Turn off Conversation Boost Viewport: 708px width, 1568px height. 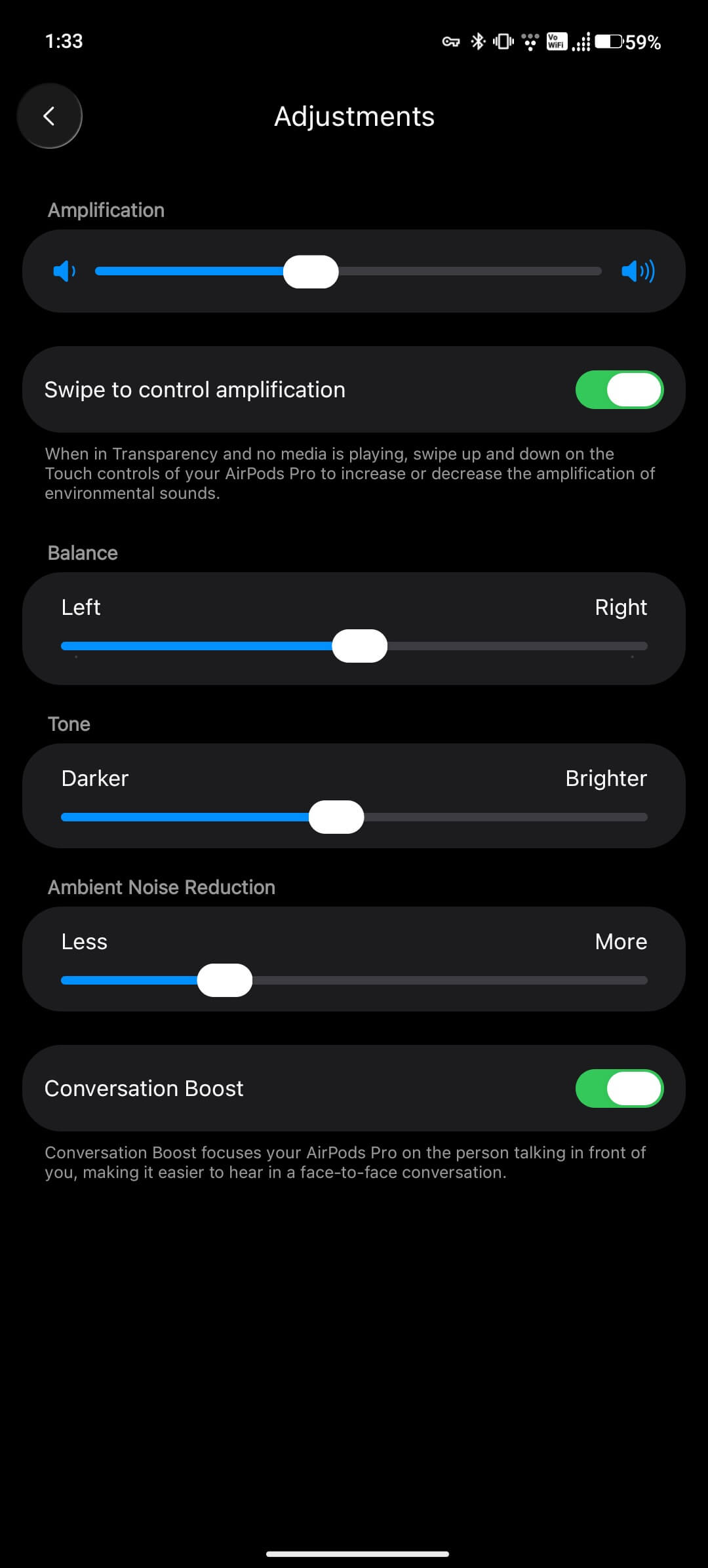(x=619, y=1088)
